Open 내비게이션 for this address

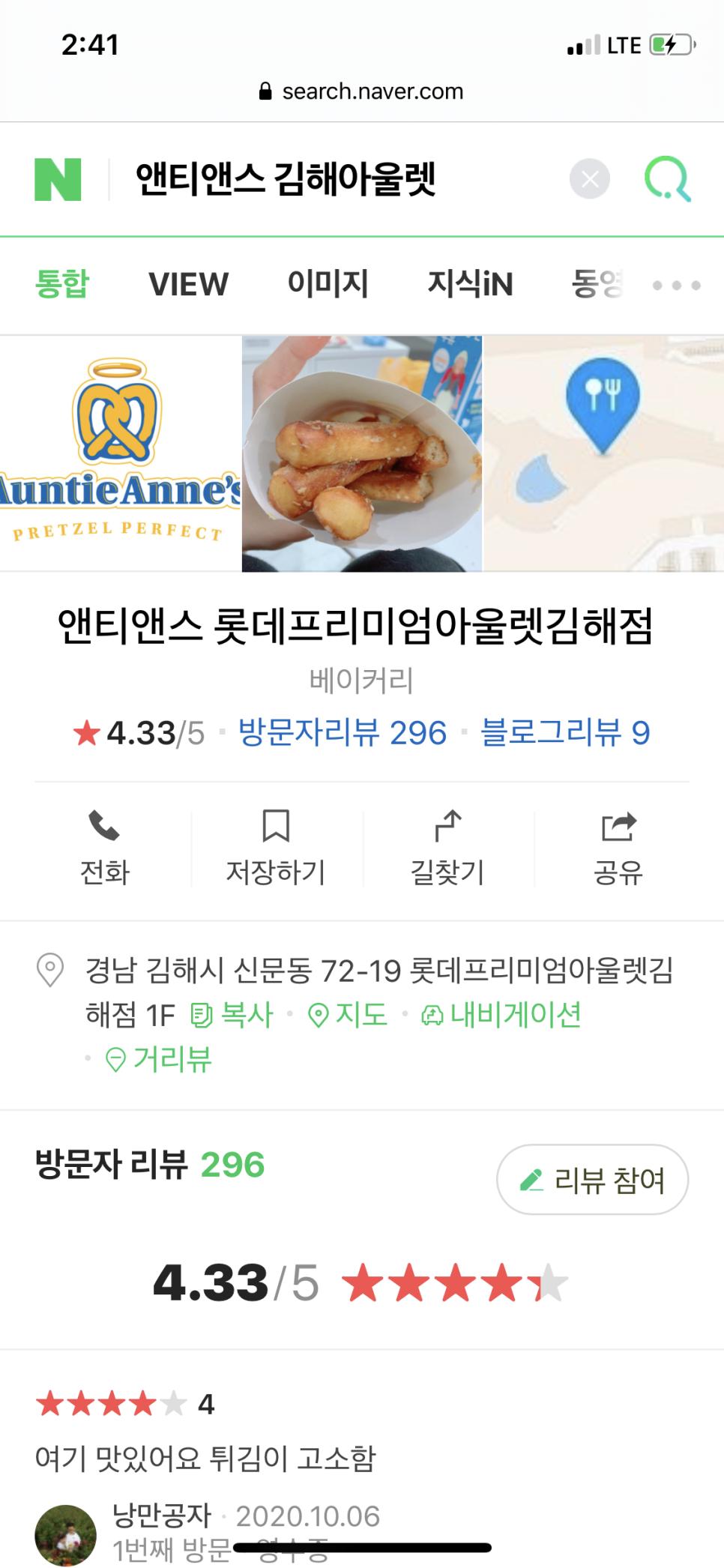tap(501, 1015)
